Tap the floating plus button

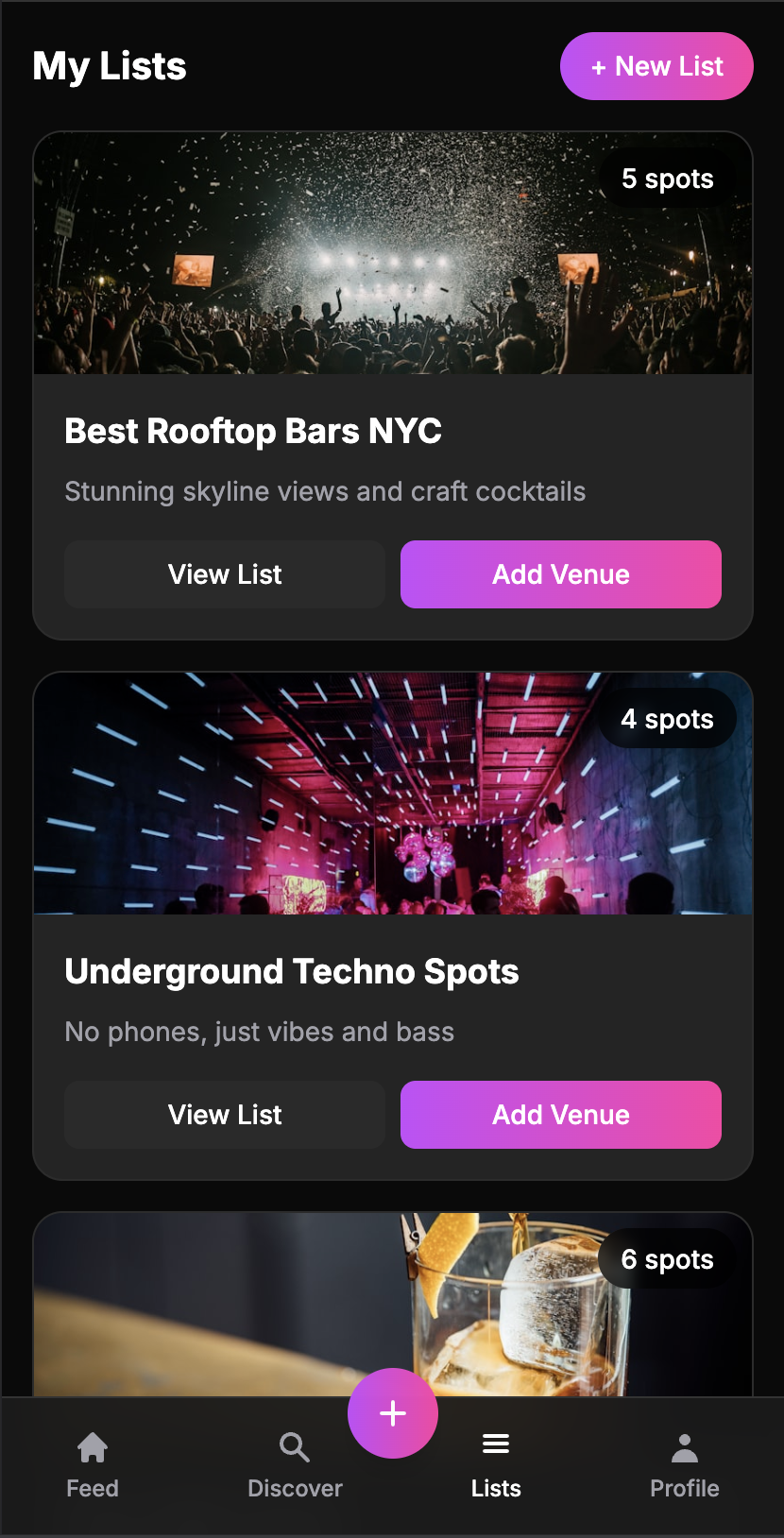(x=393, y=1413)
